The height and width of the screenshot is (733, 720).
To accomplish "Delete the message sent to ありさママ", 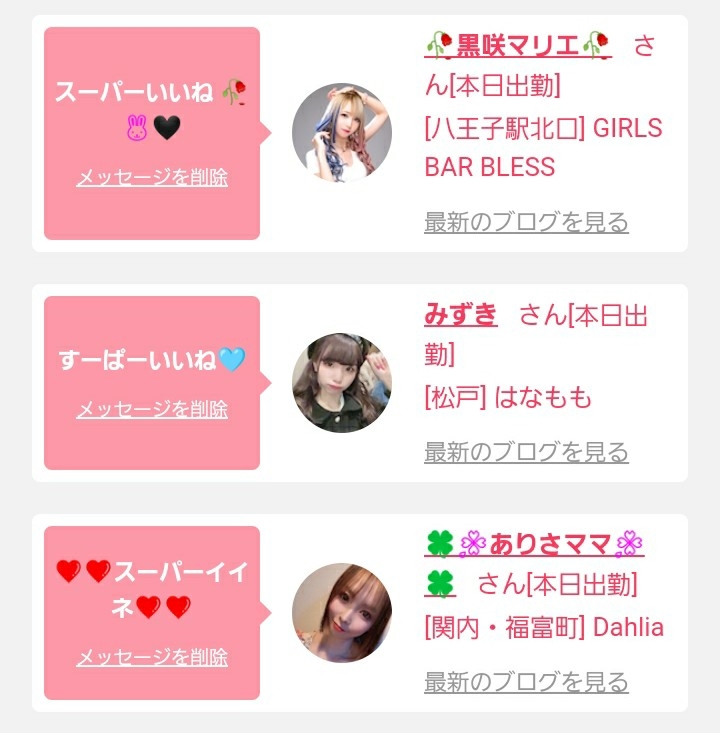I will pos(152,657).
